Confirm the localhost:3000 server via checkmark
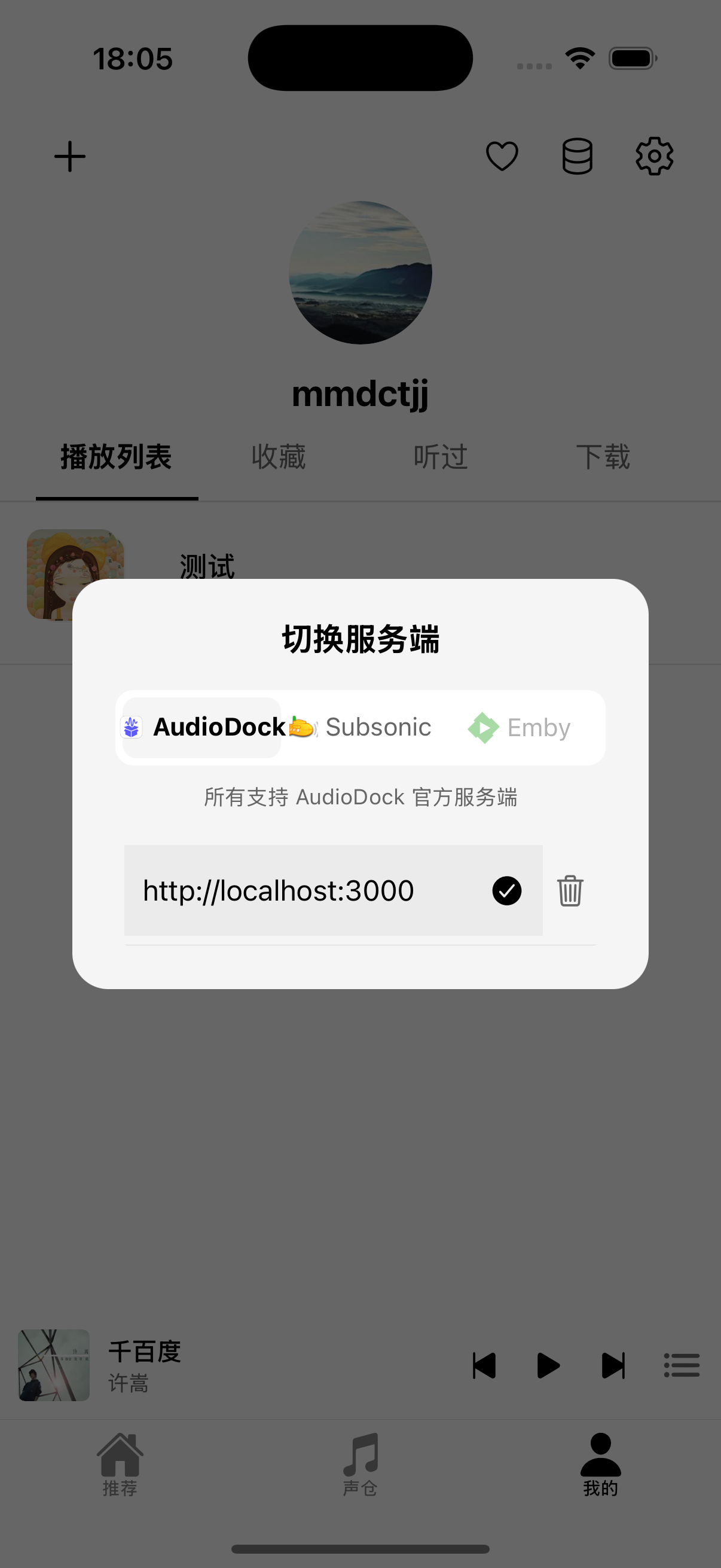This screenshot has width=721, height=1568. pos(507,890)
